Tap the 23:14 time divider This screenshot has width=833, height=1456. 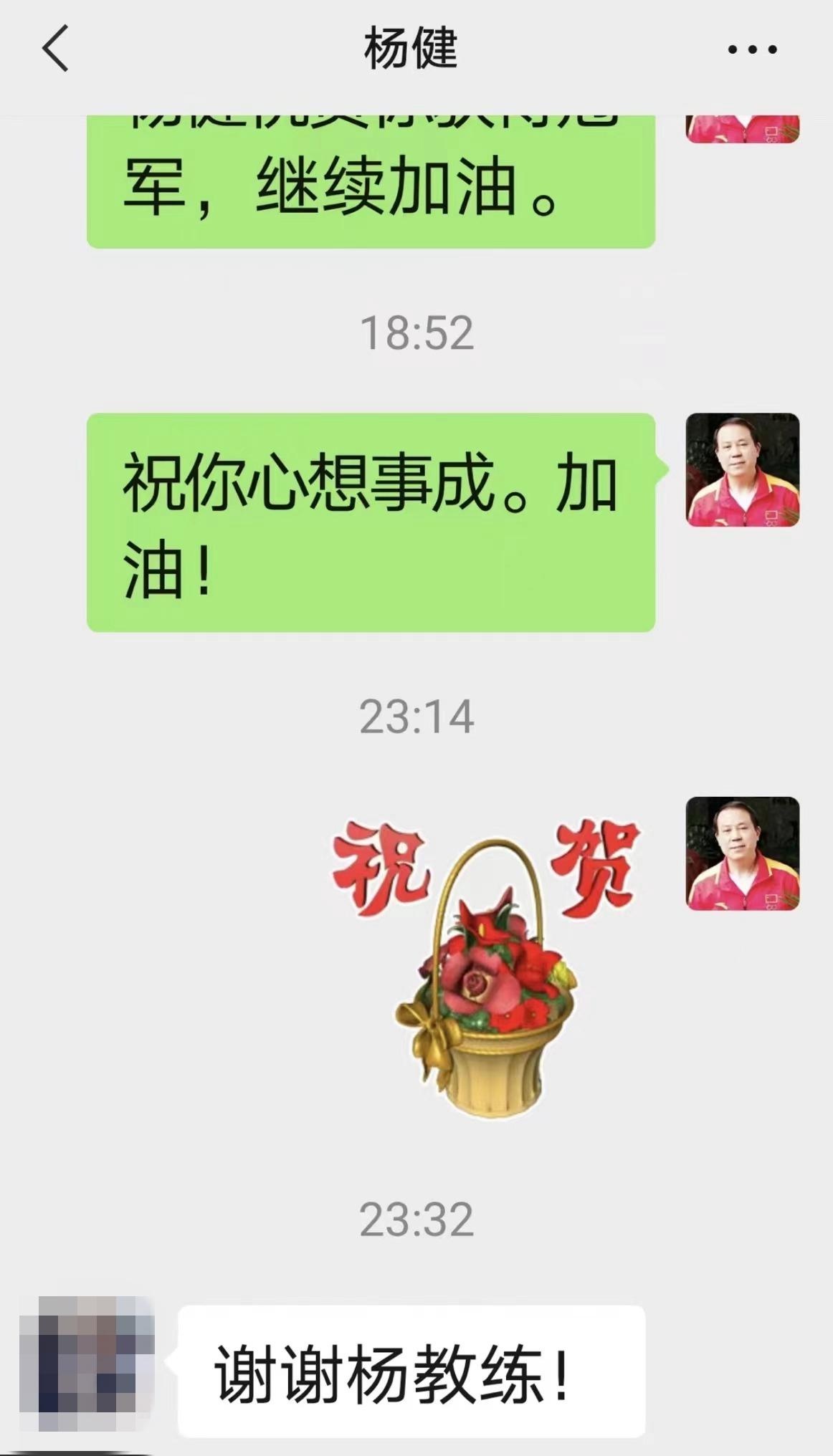tap(416, 714)
